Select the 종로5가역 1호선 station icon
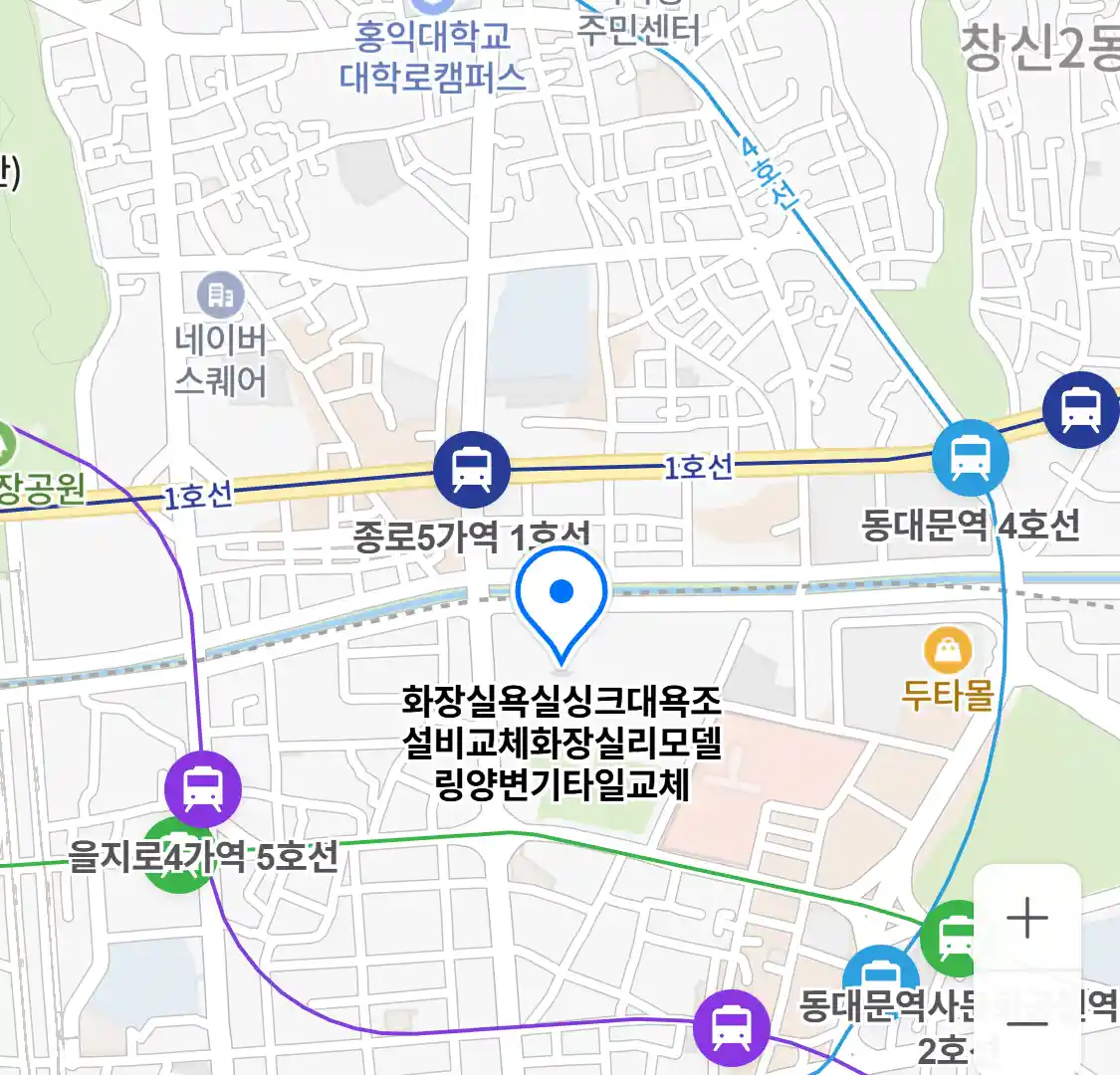This screenshot has height=1075, width=1120. click(x=472, y=469)
